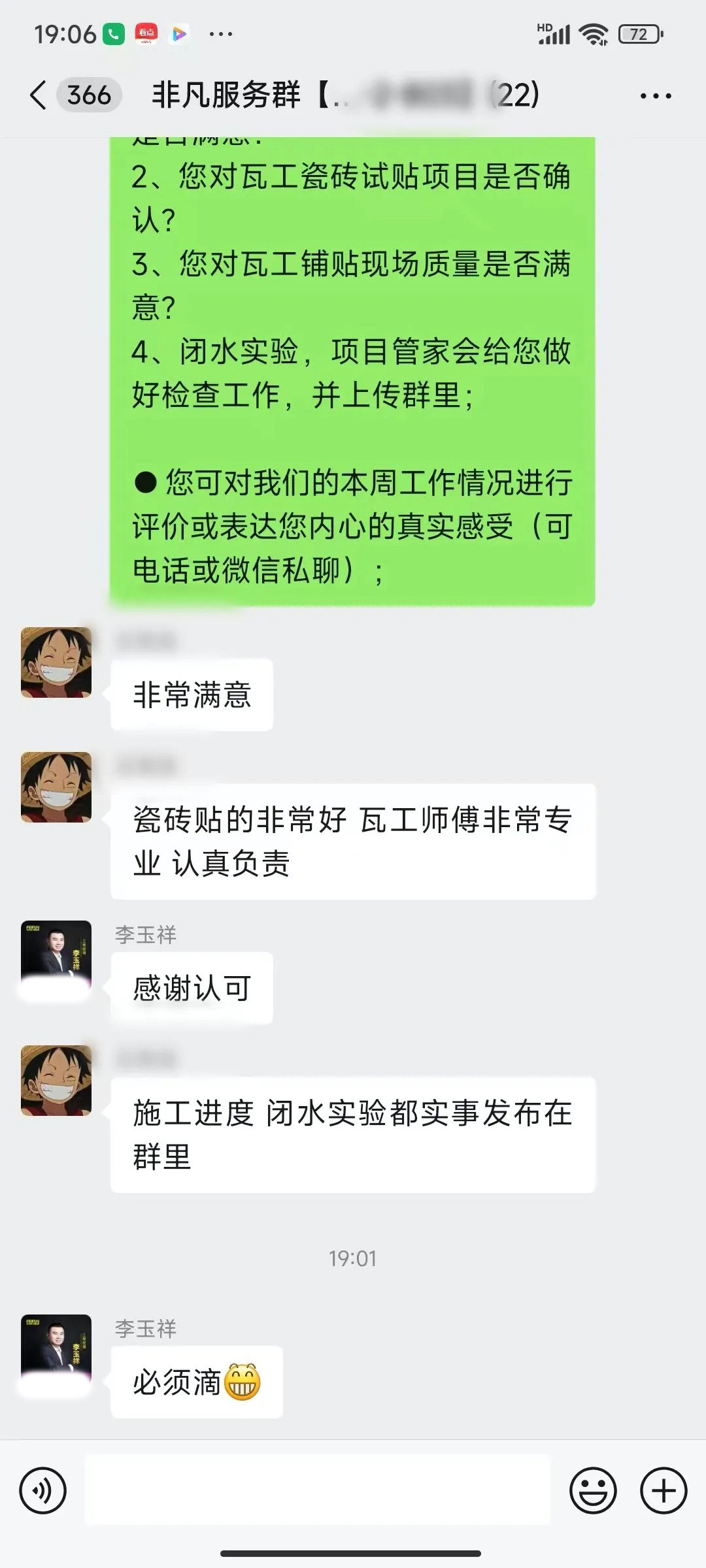This screenshot has width=706, height=1568.
Task: Open the plus attachments menu
Action: 664,1491
